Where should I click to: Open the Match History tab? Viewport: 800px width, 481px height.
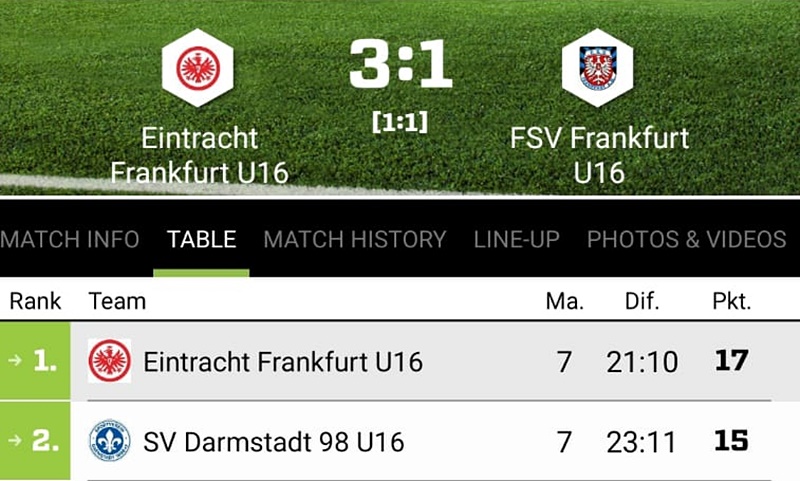(354, 240)
